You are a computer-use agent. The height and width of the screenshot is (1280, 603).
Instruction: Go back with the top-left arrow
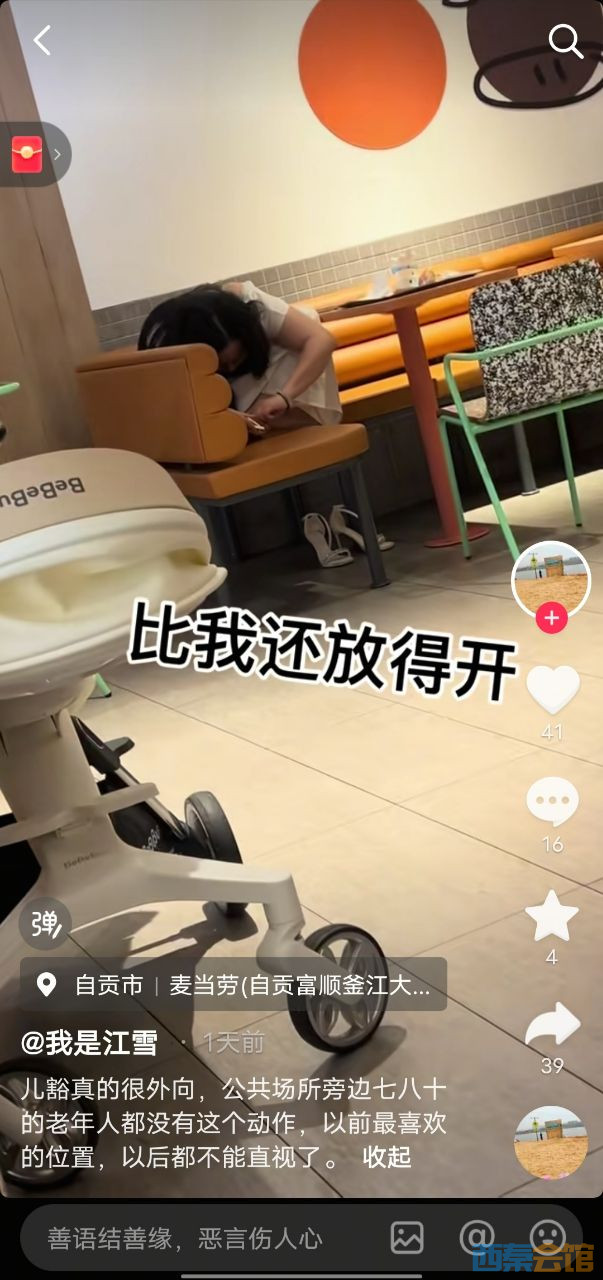(42, 41)
